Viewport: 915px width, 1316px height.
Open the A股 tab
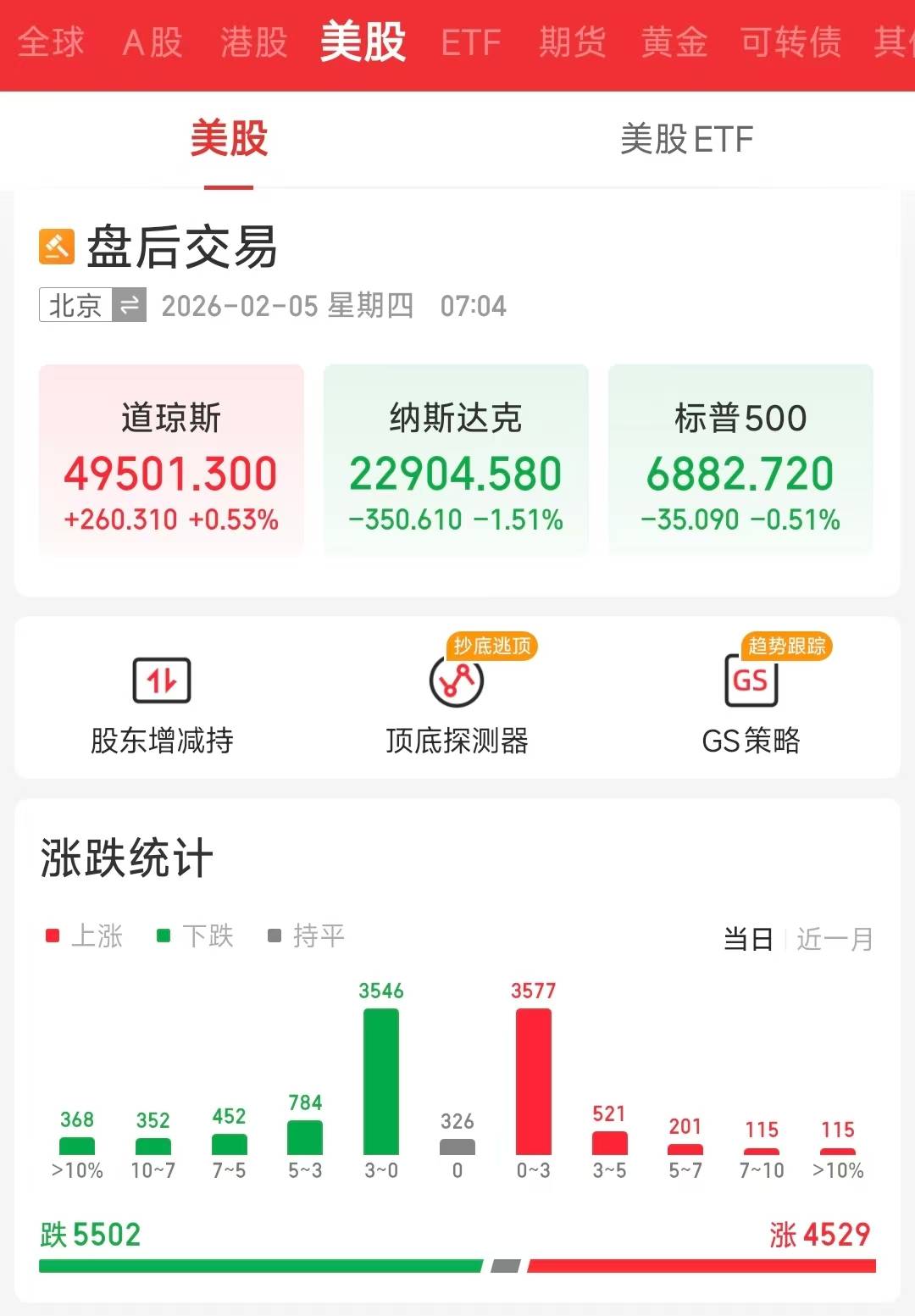[152, 42]
